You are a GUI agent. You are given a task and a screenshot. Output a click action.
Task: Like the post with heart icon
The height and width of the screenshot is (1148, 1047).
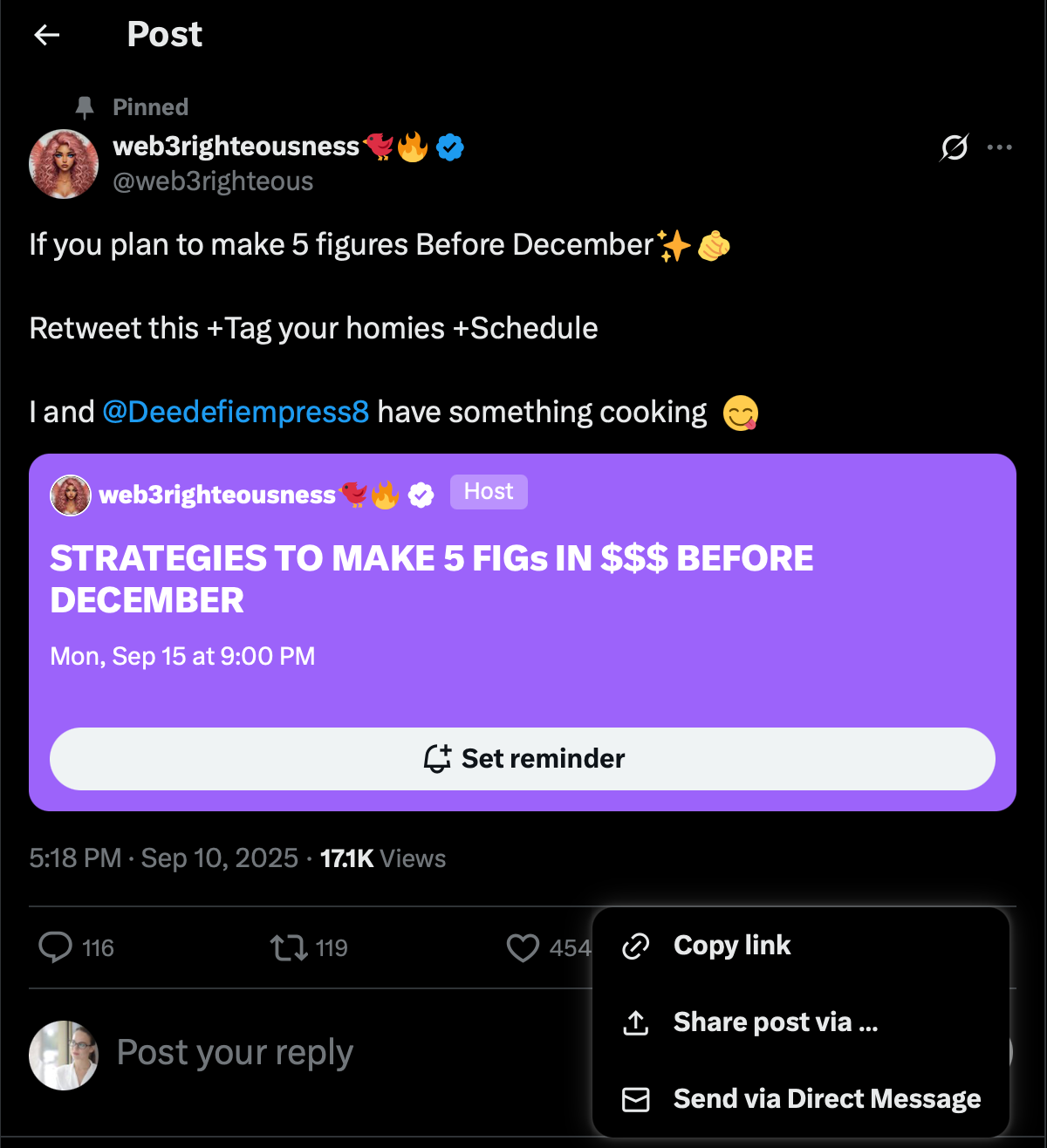523,947
